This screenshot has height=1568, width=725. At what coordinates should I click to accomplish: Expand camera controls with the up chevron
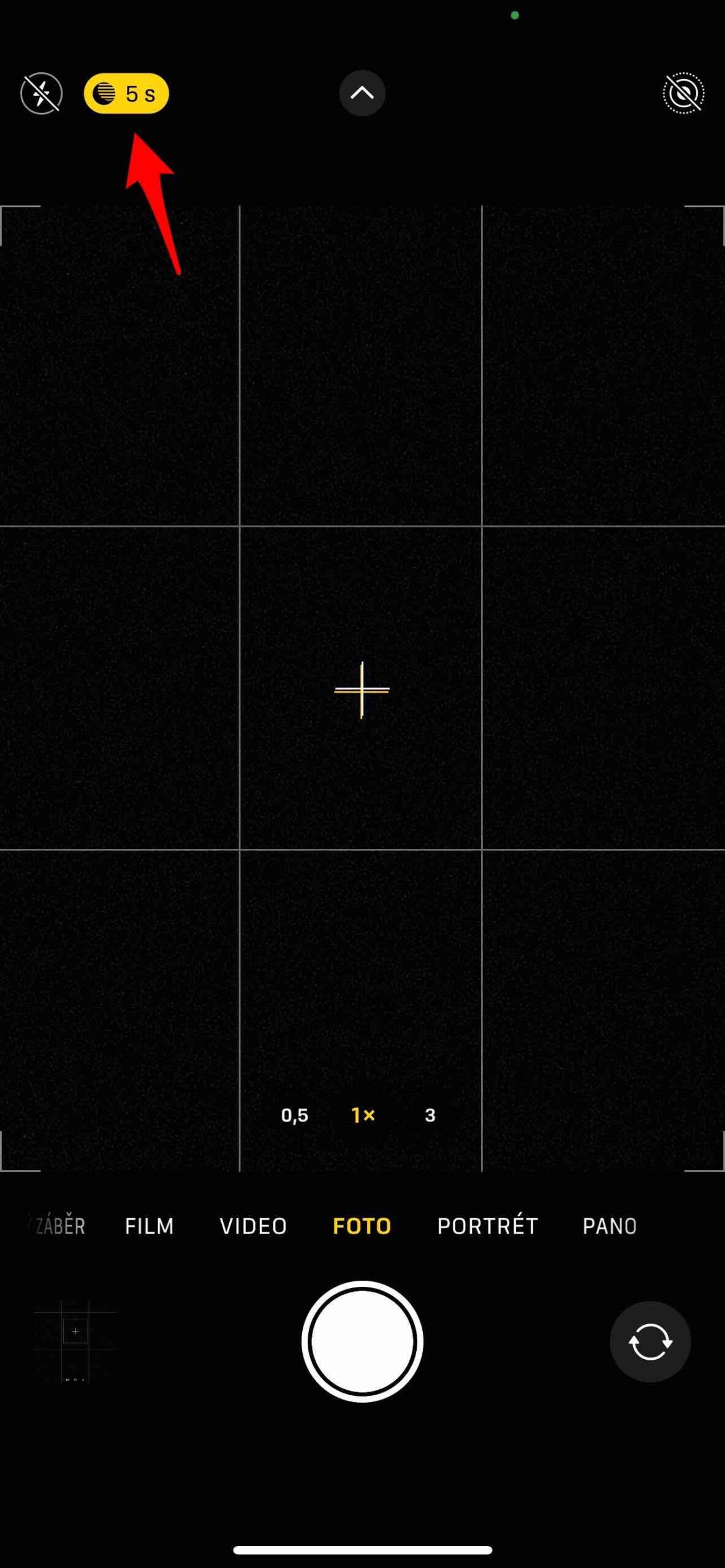362,93
